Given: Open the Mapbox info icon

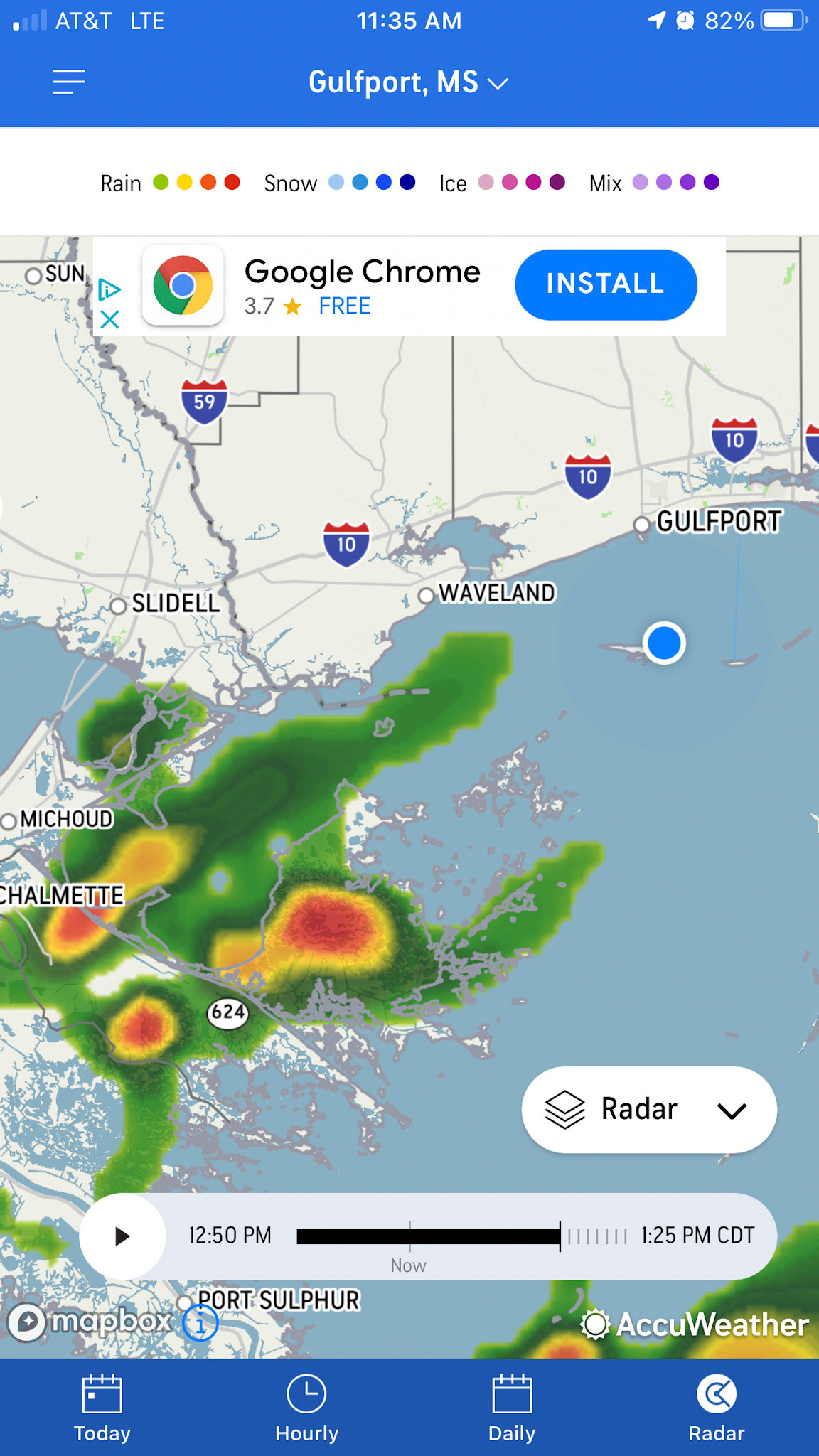Looking at the screenshot, I should pos(200,1324).
